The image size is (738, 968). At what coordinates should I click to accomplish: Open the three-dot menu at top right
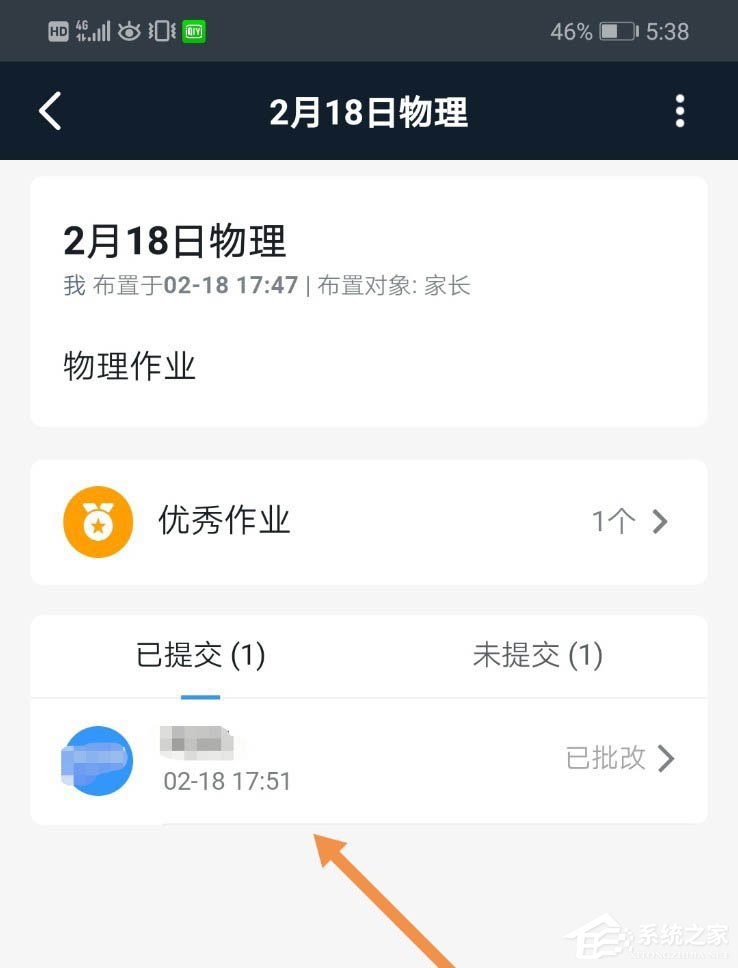pos(680,111)
